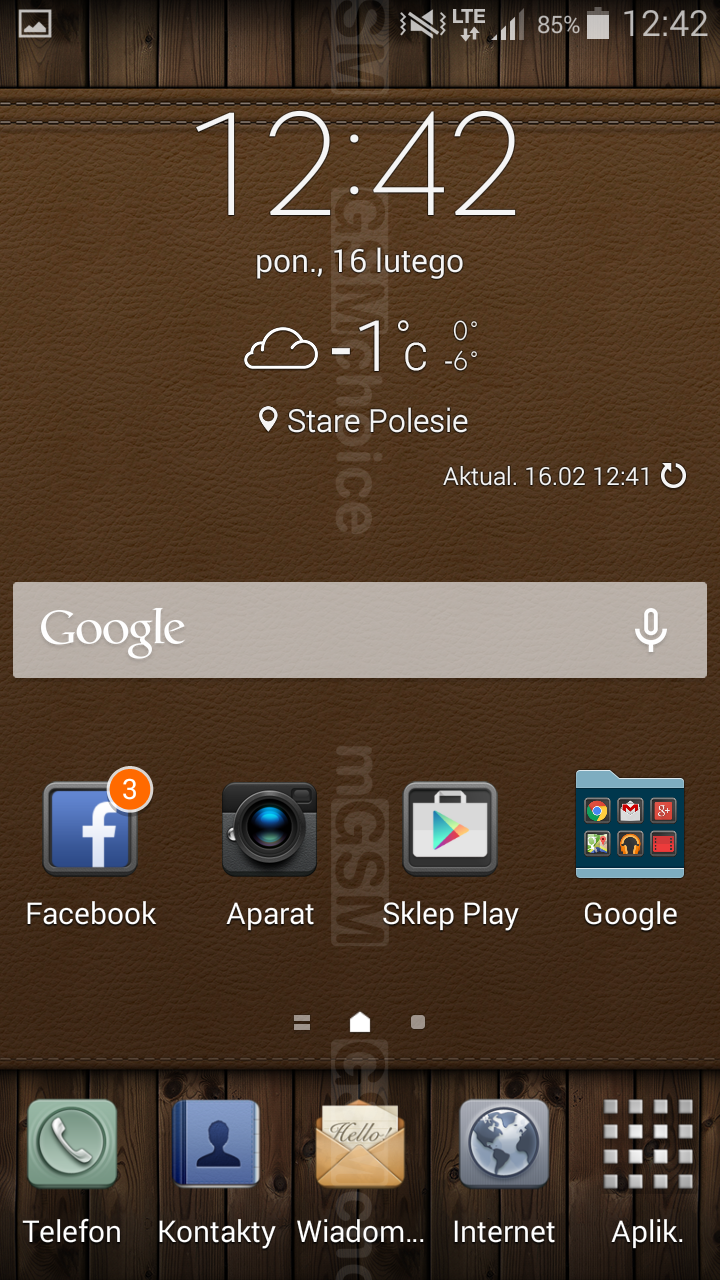Screen dimensions: 720x1280
Task: Go to the right home page dot
Action: pyautogui.click(x=418, y=1022)
